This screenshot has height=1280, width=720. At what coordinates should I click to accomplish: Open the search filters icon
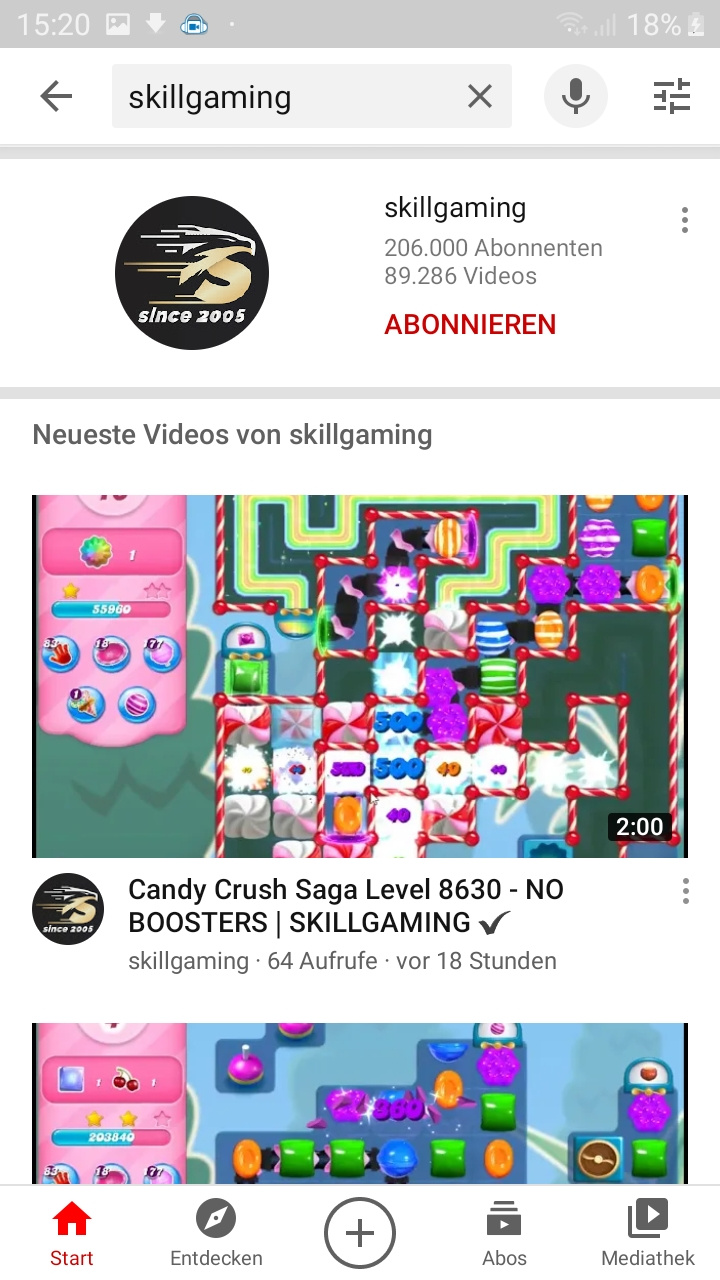pyautogui.click(x=671, y=97)
